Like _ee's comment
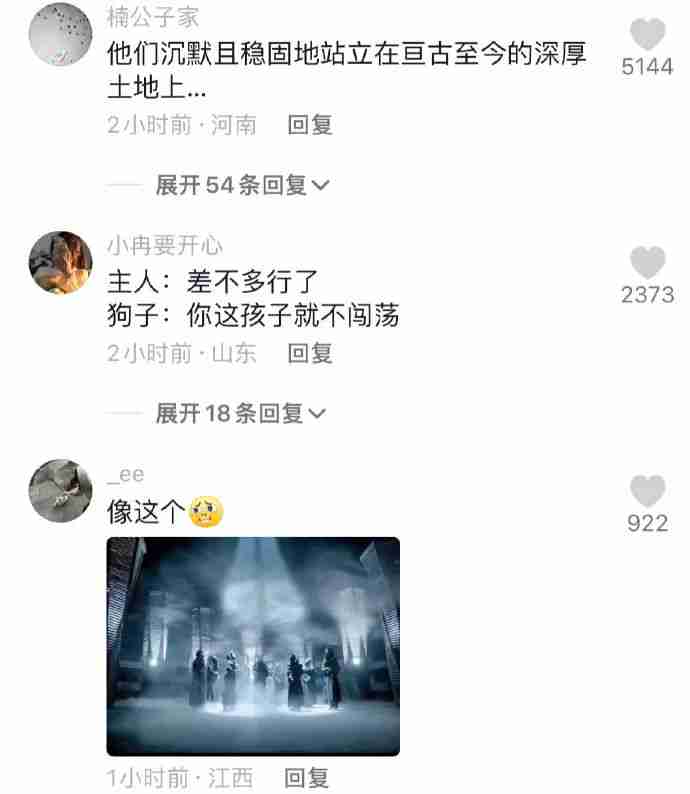This screenshot has height=794, width=690. [x=648, y=491]
